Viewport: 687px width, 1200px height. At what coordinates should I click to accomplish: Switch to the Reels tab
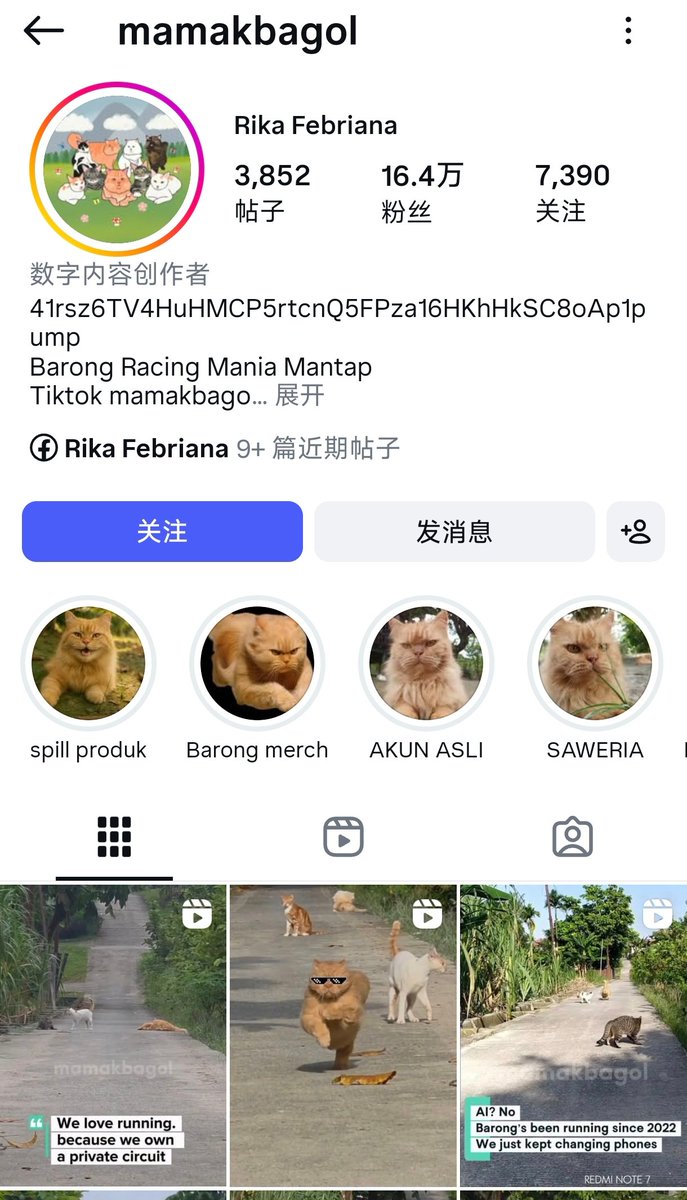343,837
